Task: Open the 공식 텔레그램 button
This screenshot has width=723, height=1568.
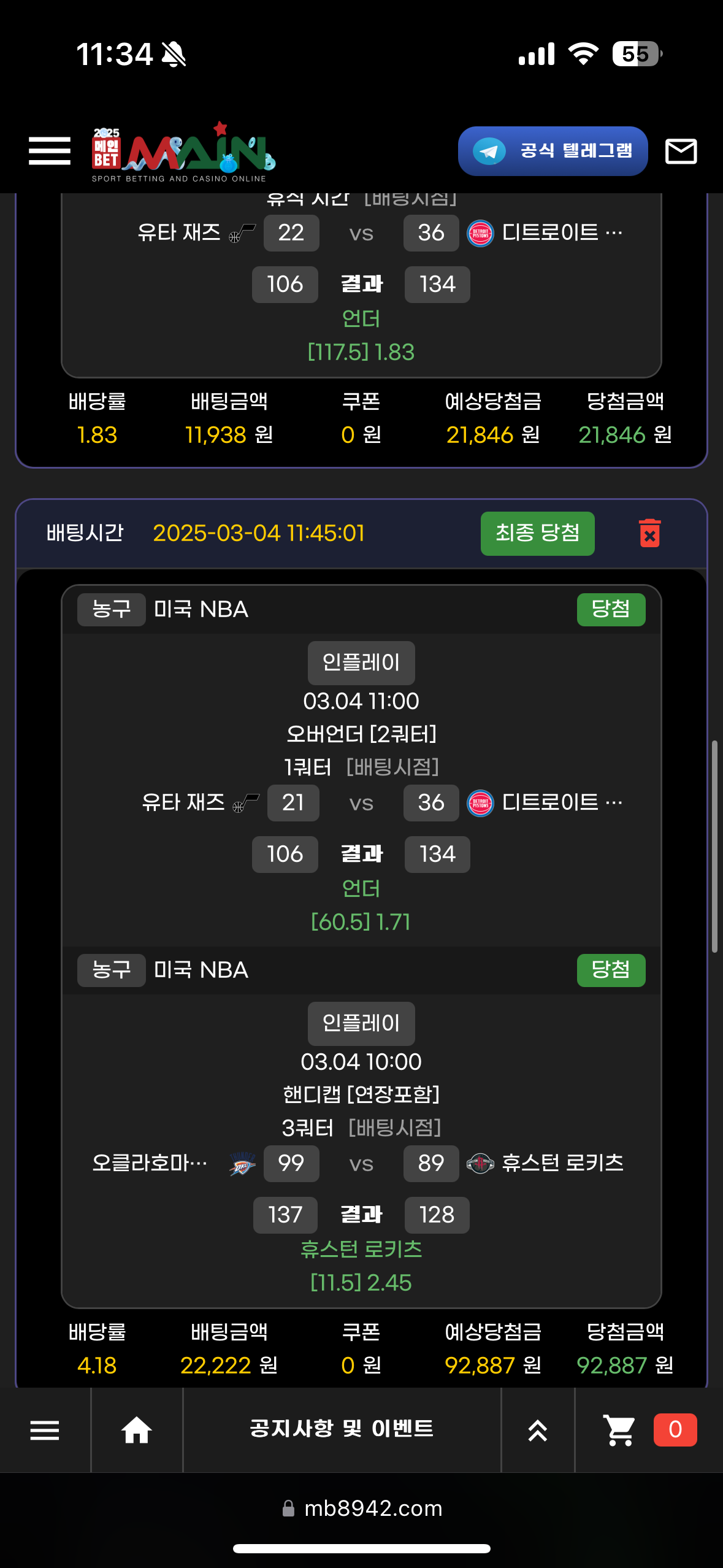Action: [553, 151]
